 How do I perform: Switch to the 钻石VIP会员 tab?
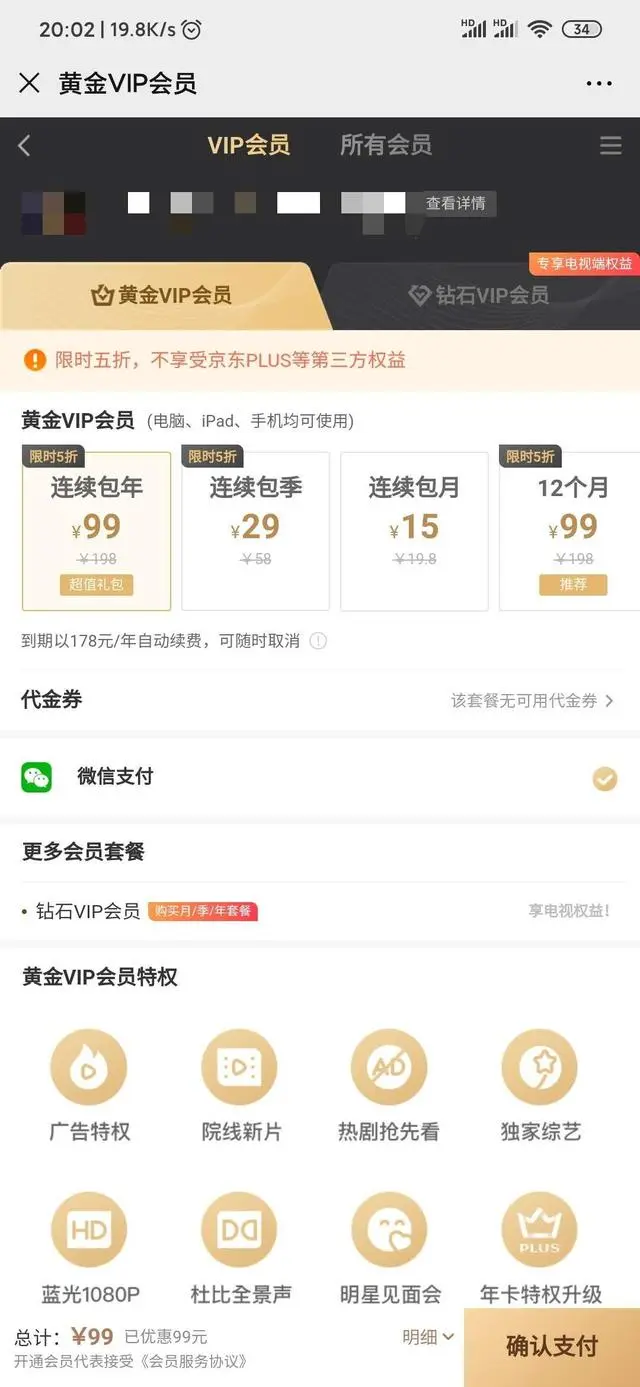(479, 295)
